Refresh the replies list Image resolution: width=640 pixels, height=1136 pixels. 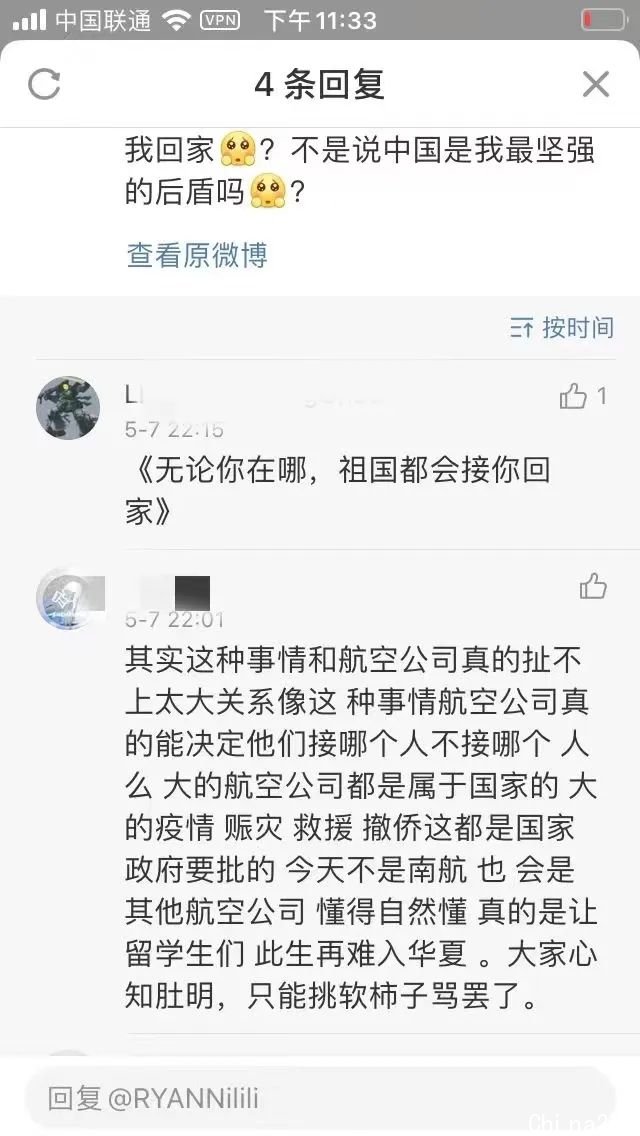pyautogui.click(x=44, y=84)
